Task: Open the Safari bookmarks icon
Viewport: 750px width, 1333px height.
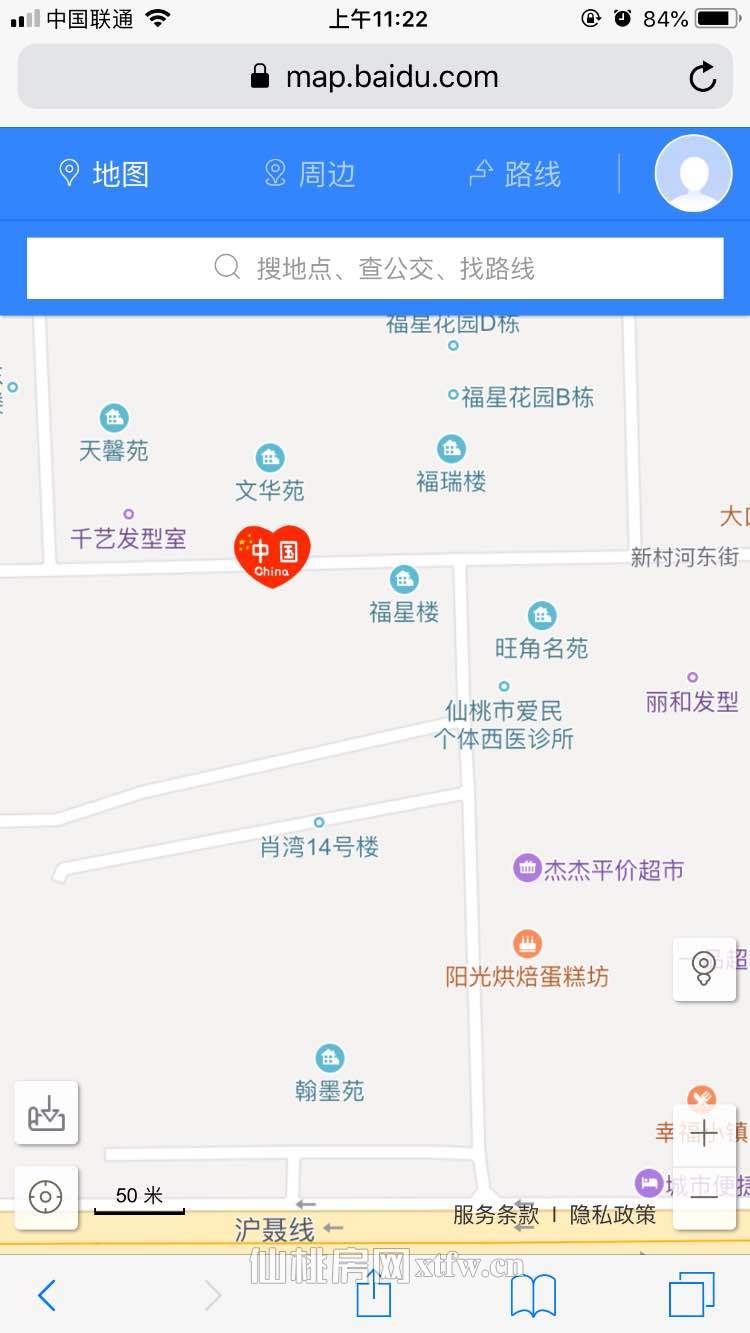Action: [x=531, y=1294]
